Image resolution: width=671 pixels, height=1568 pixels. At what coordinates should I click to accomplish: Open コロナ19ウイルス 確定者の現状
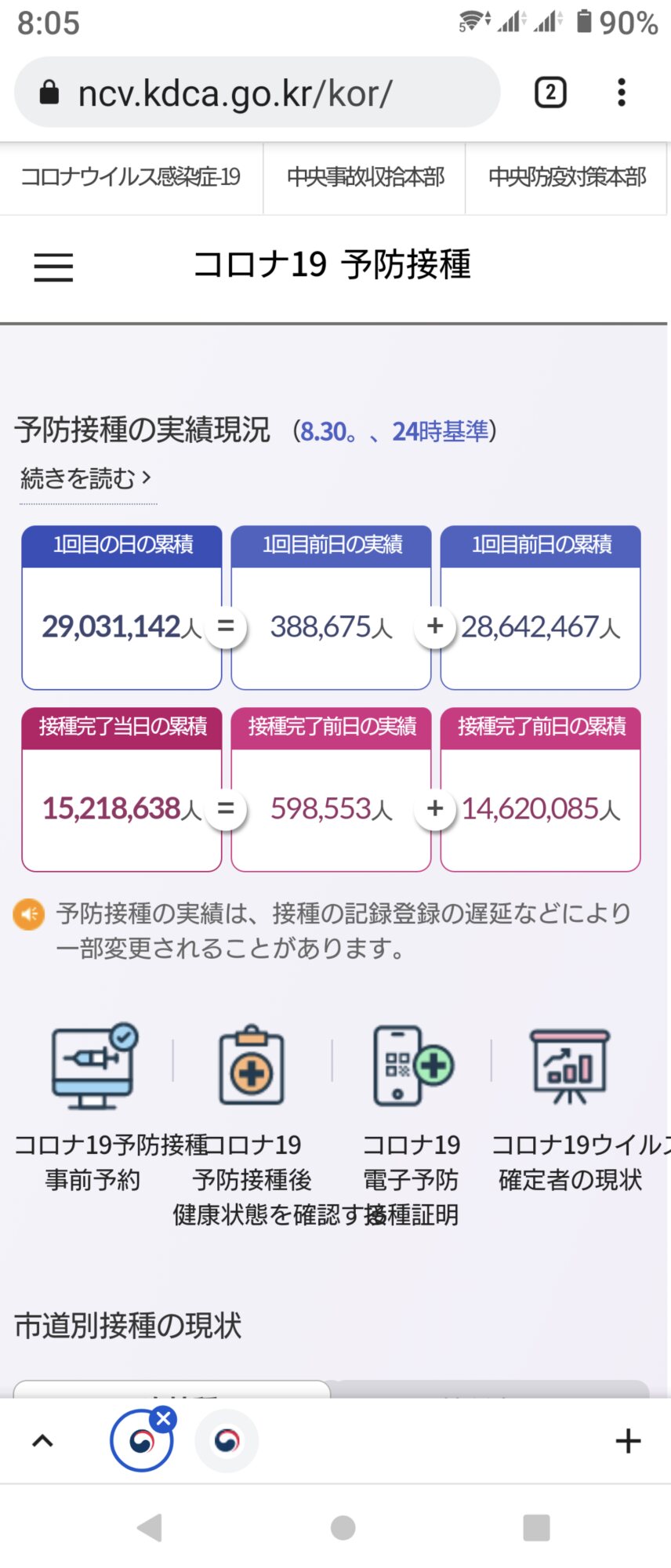click(x=571, y=1108)
